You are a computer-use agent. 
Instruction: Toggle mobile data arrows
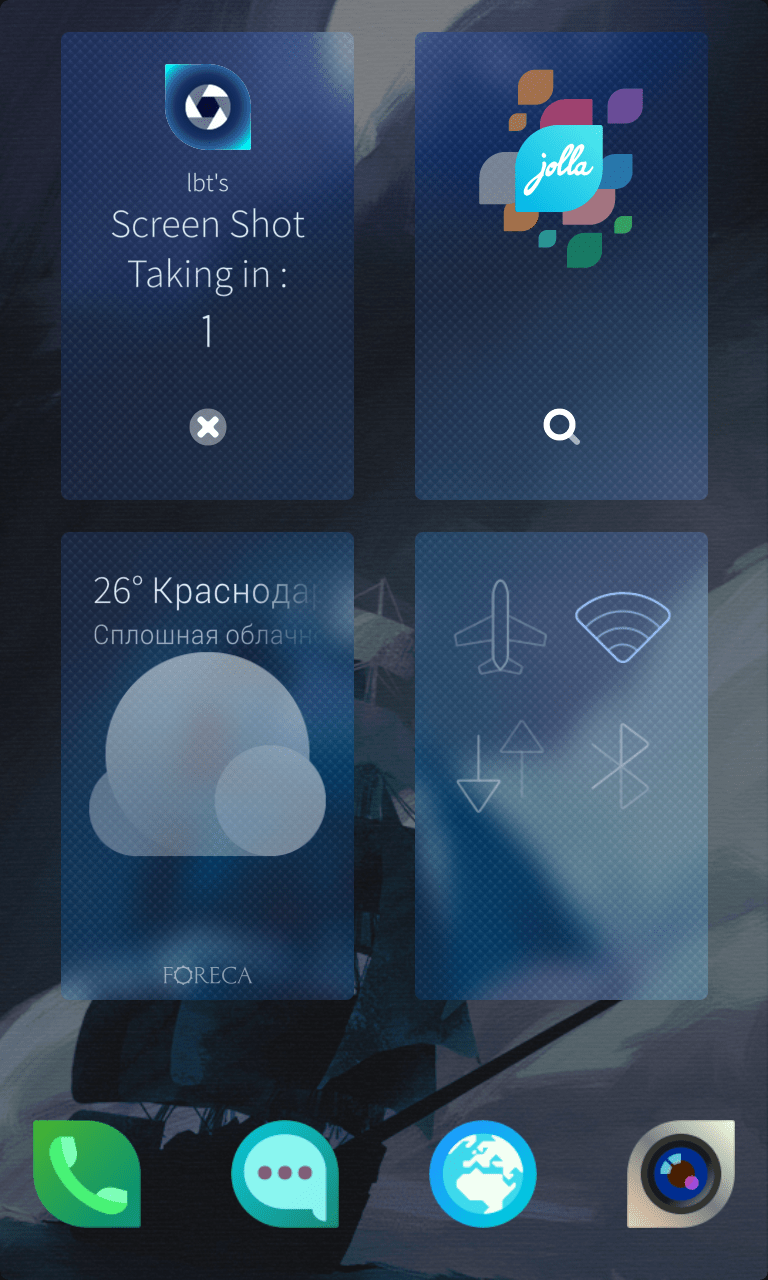coord(500,766)
